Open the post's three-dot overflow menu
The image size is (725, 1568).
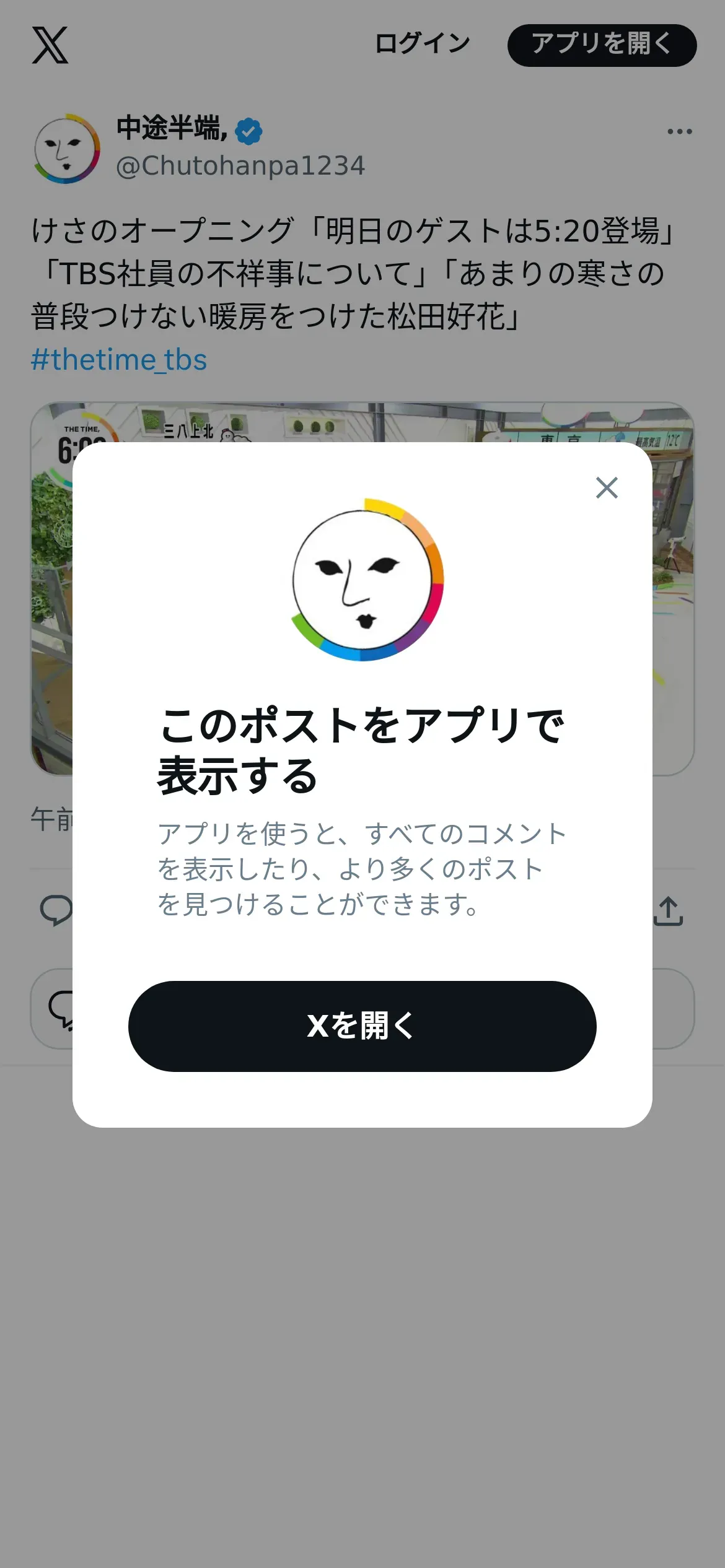point(679,131)
